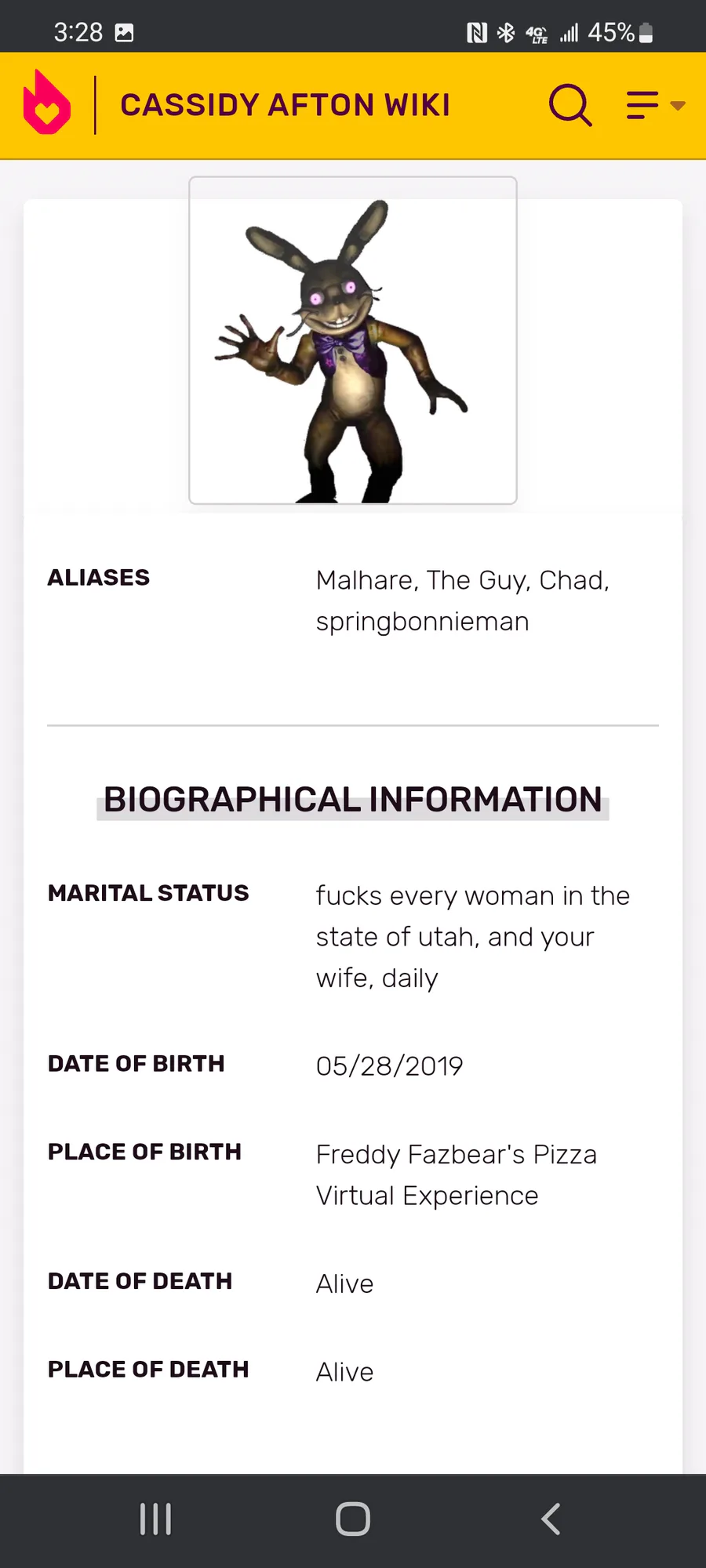
Task: Go to the home screen
Action: coord(353,1519)
